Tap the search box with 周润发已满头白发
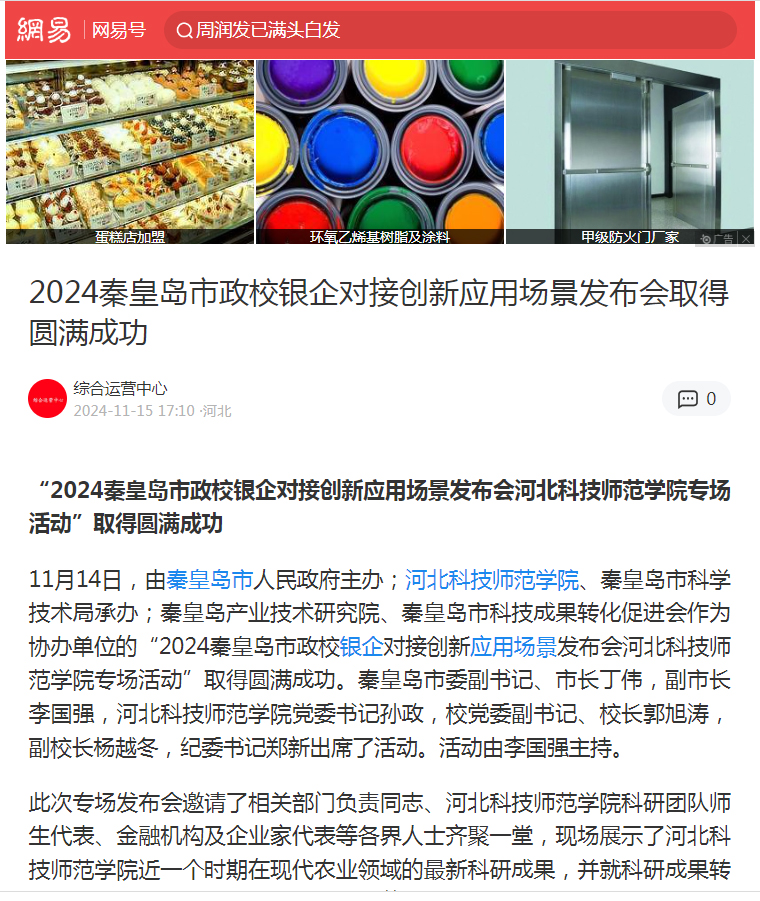Screen dimensions: 760x901 pos(450,30)
